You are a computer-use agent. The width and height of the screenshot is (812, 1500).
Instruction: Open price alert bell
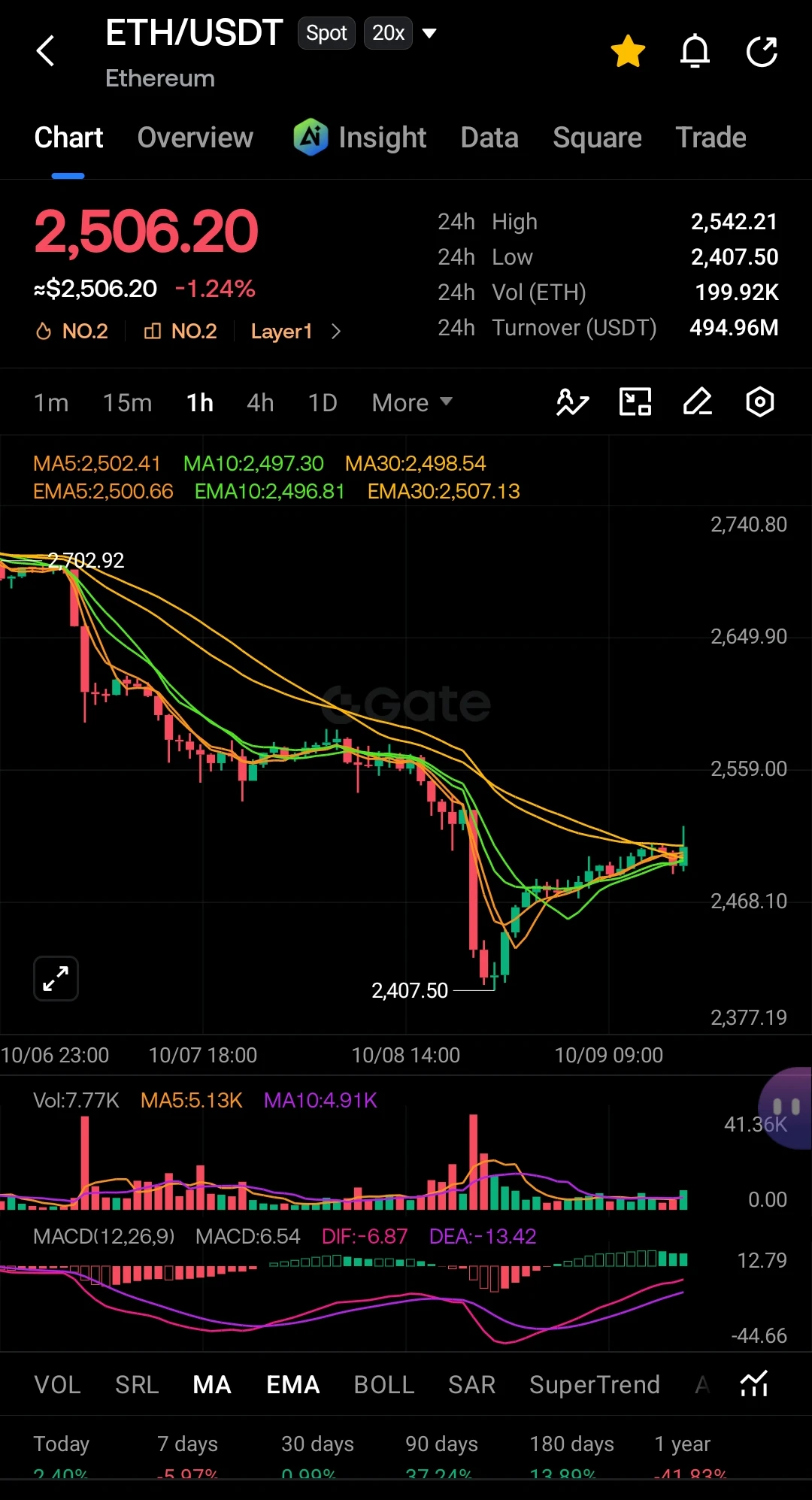tap(695, 51)
